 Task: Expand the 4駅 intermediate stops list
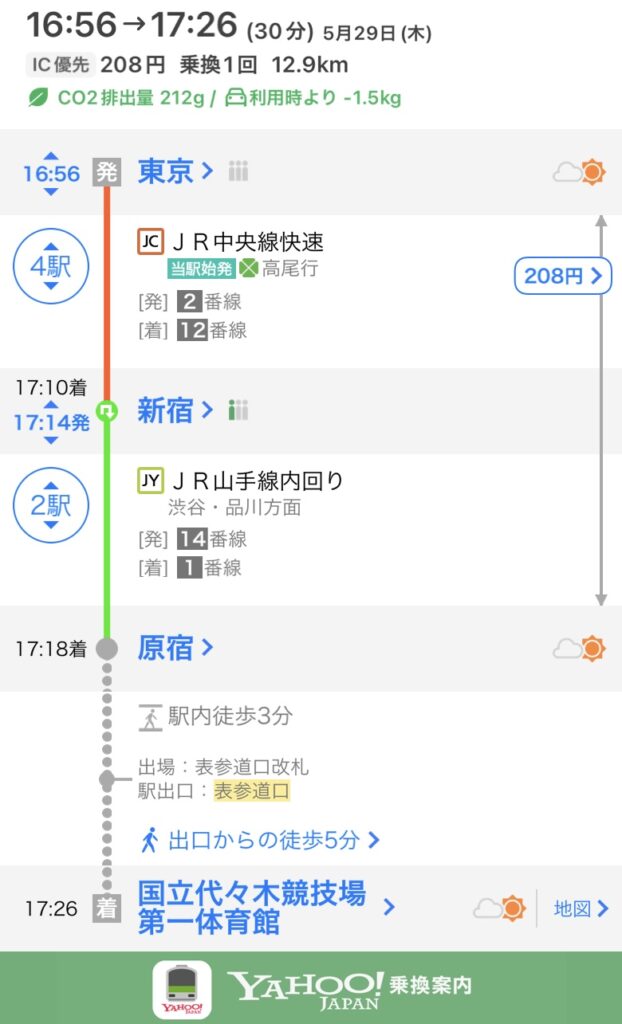51,267
